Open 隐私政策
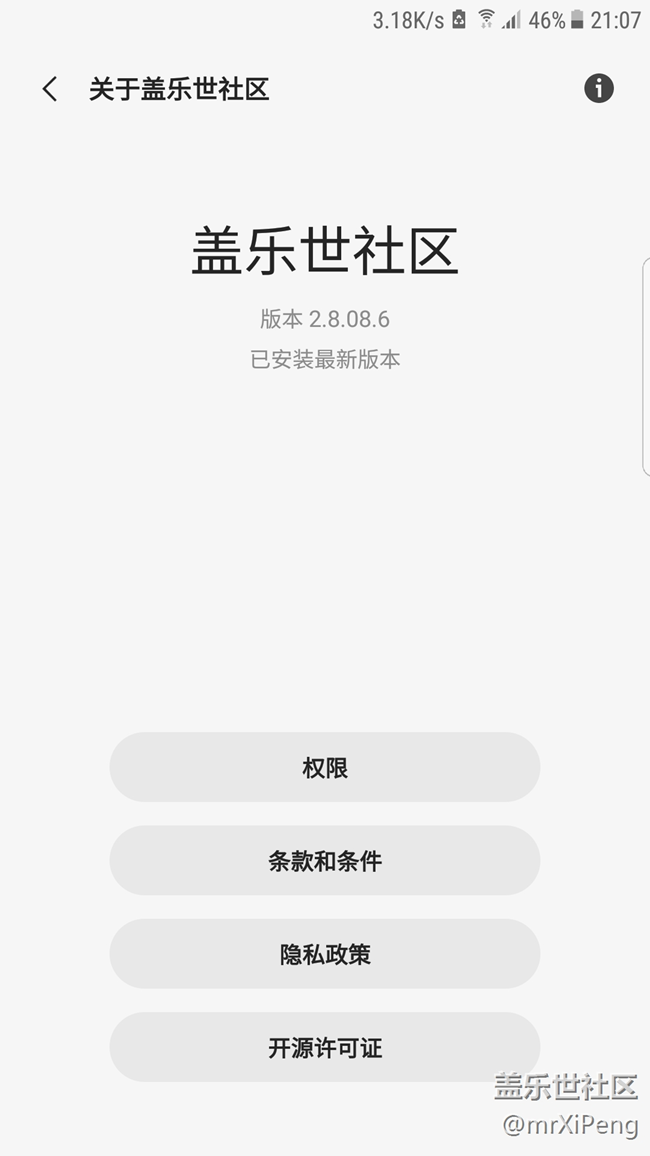Screen dimensions: 650x1156 (x=324, y=953)
